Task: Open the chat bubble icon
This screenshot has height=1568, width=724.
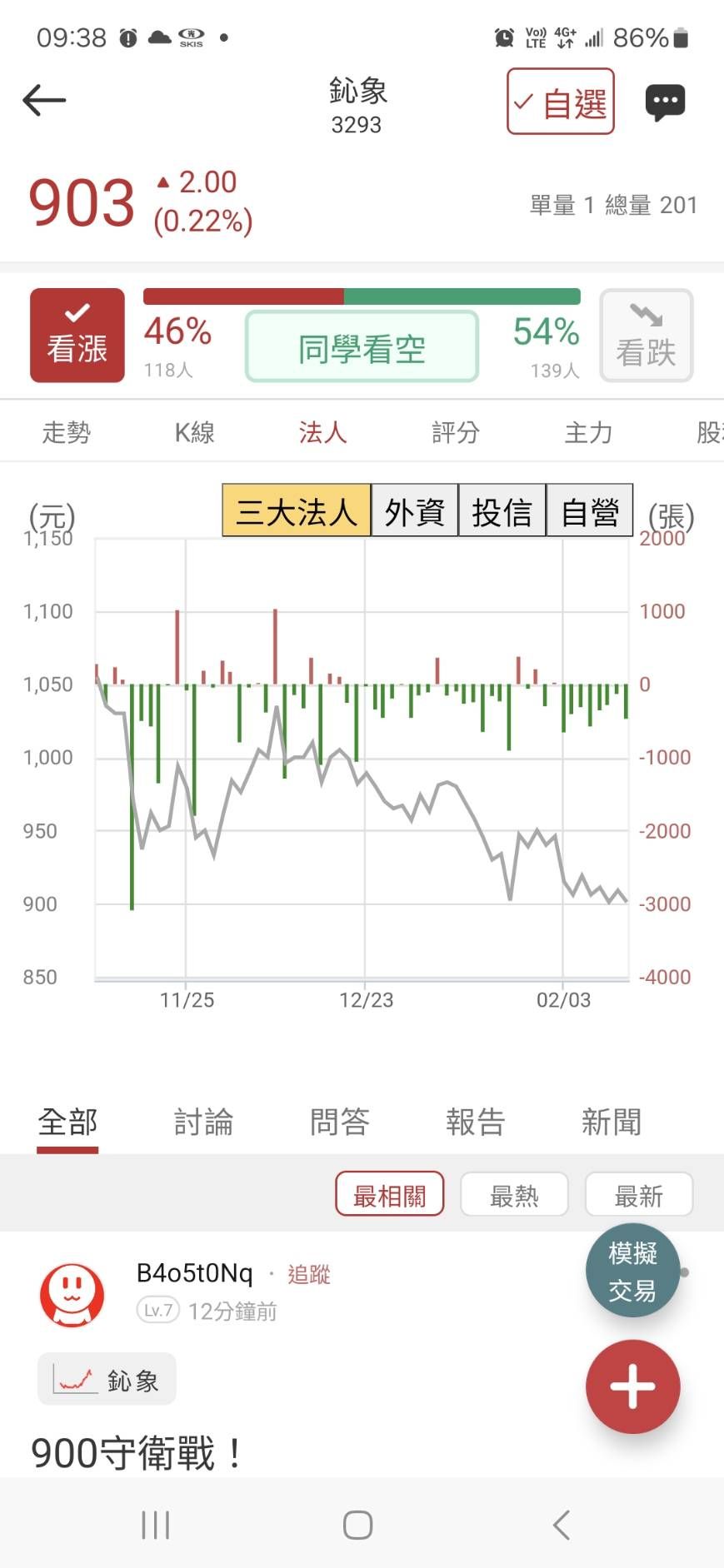Action: tap(665, 102)
